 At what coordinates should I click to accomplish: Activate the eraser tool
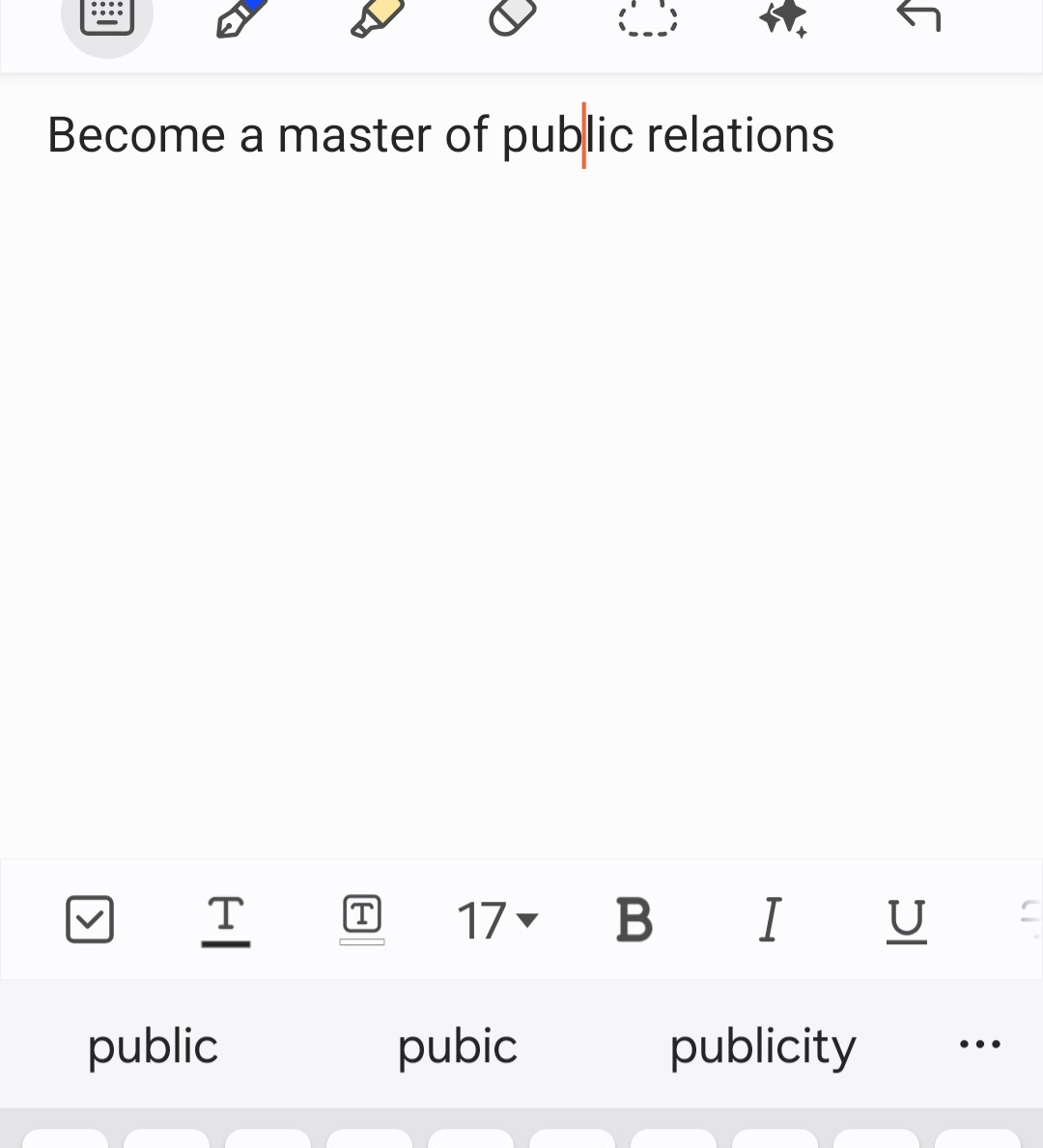point(512,16)
